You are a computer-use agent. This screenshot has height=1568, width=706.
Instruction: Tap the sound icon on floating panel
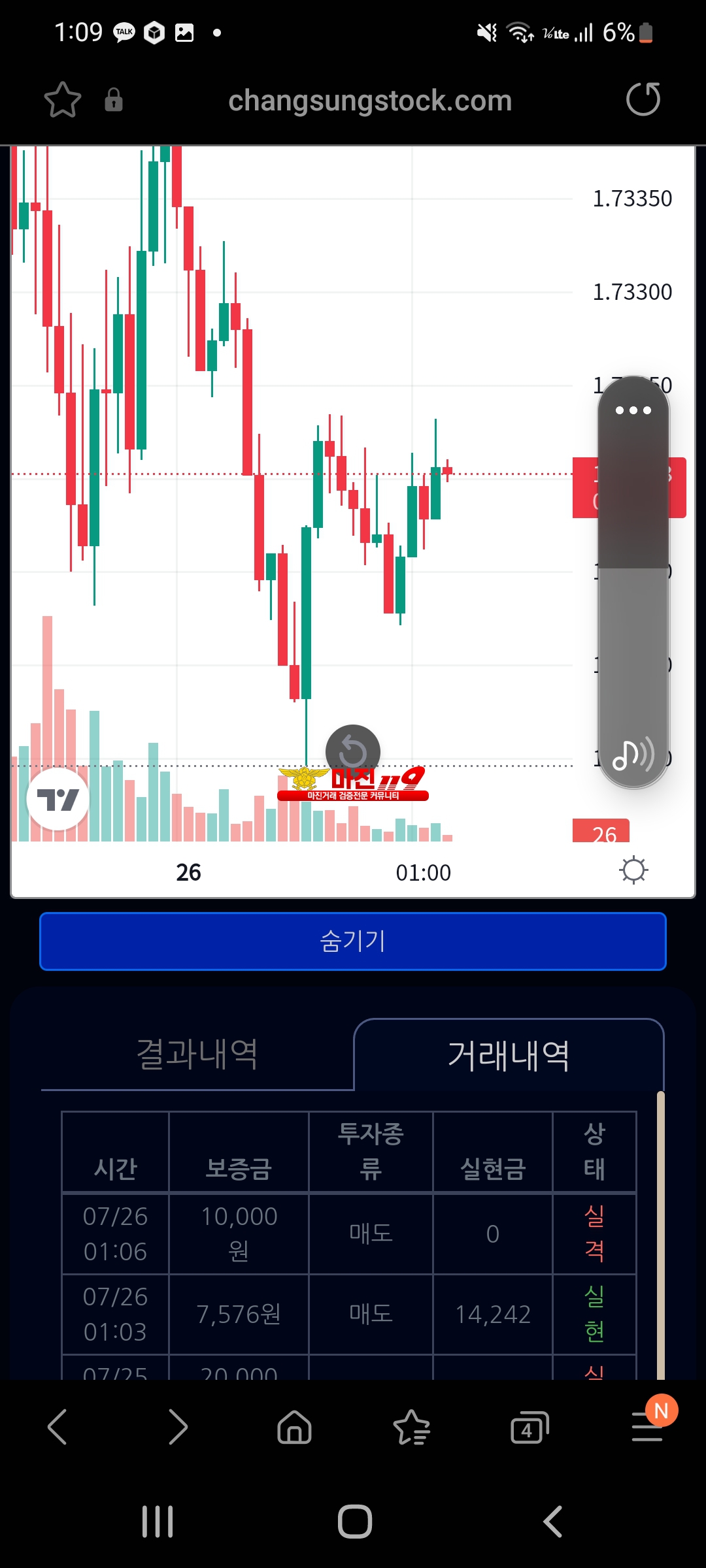633,755
